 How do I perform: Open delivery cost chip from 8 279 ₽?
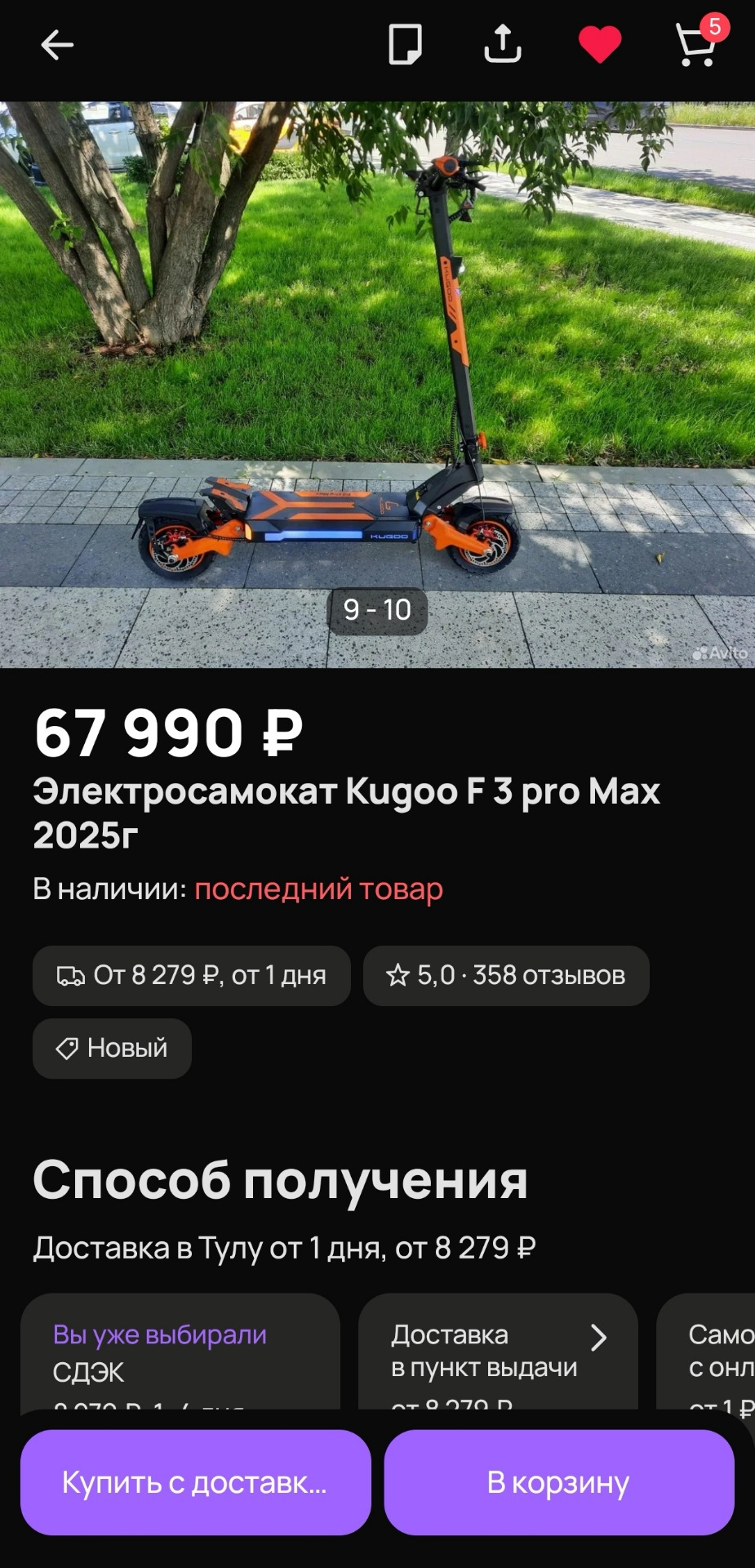(192, 975)
